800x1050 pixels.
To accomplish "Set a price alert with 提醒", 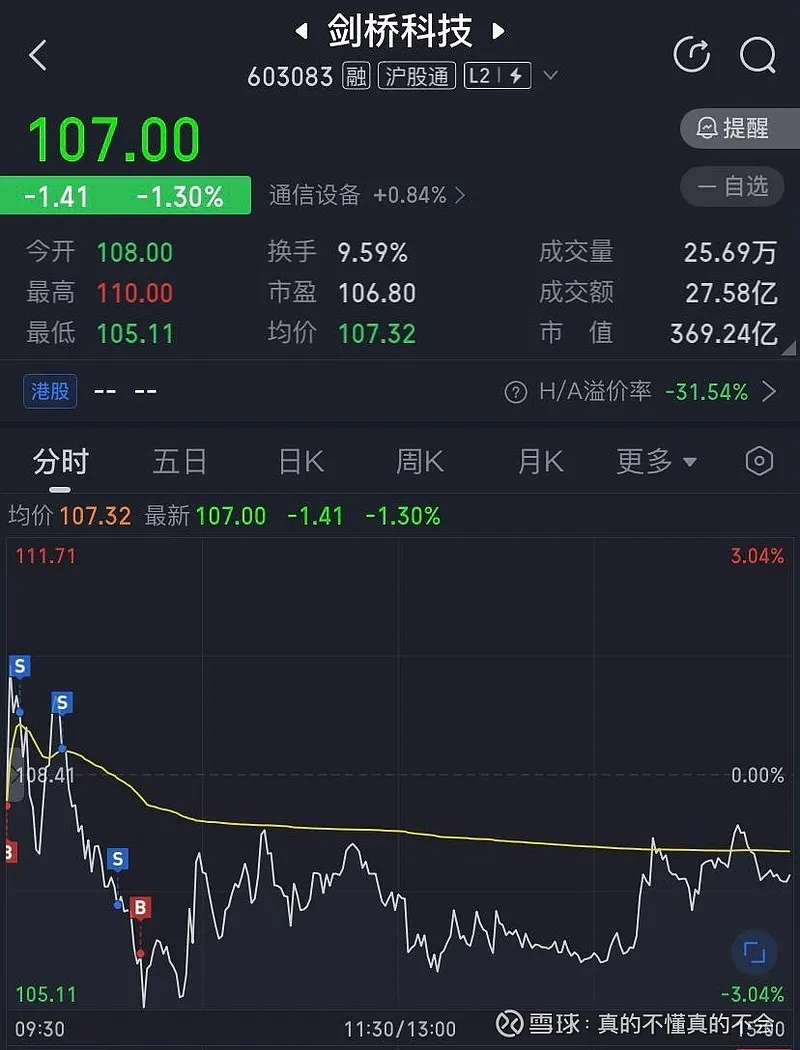I will pos(734,128).
